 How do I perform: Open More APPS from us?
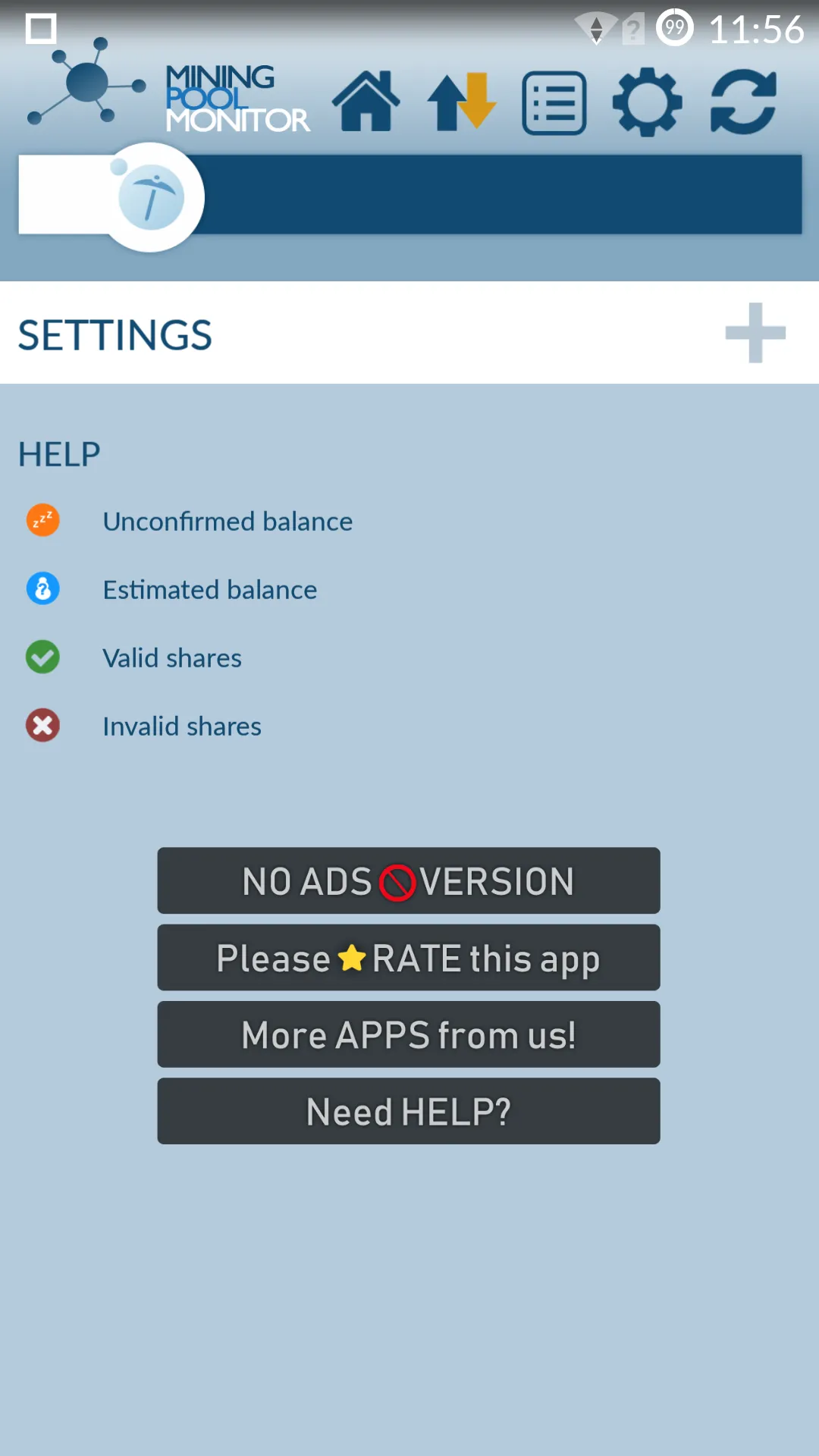pos(408,1034)
